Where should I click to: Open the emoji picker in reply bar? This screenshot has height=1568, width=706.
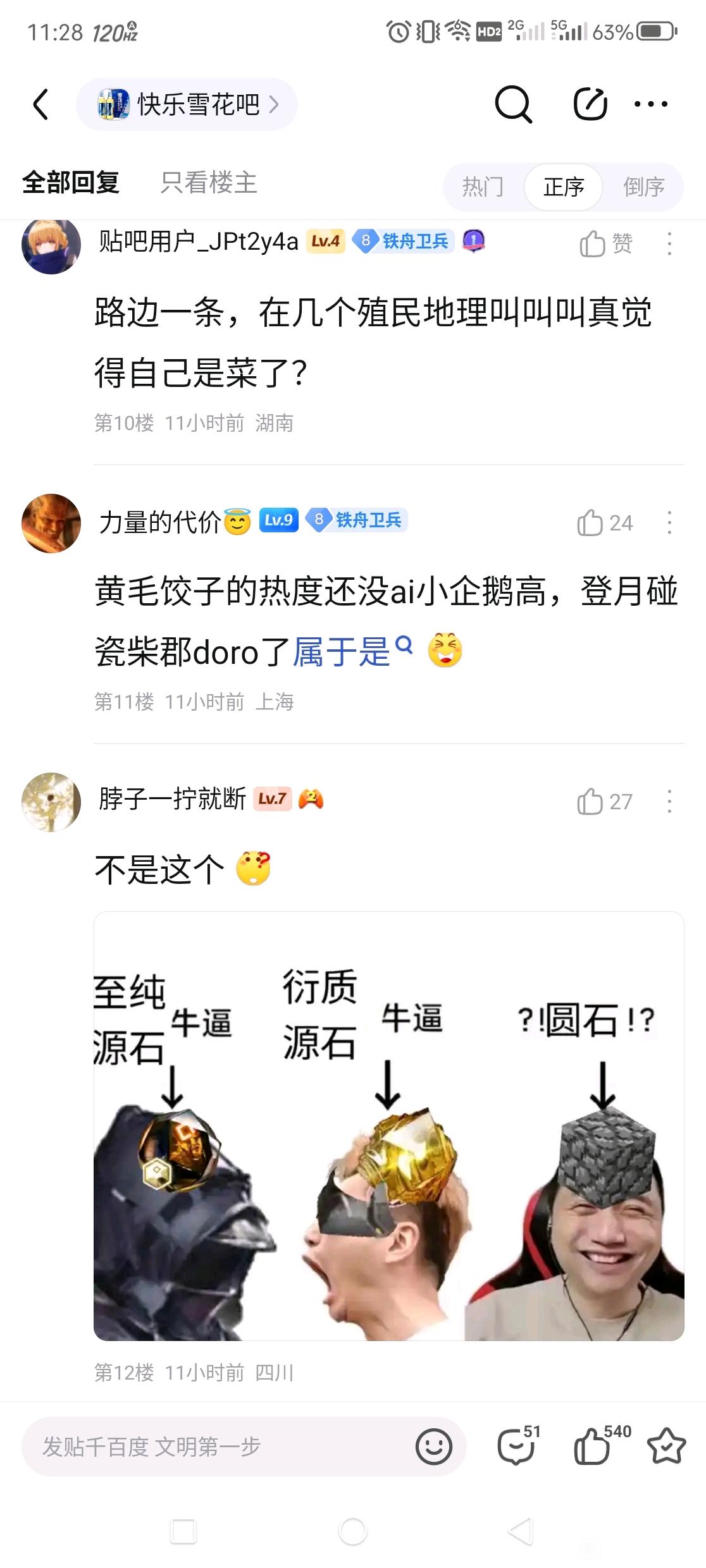pos(433,1447)
